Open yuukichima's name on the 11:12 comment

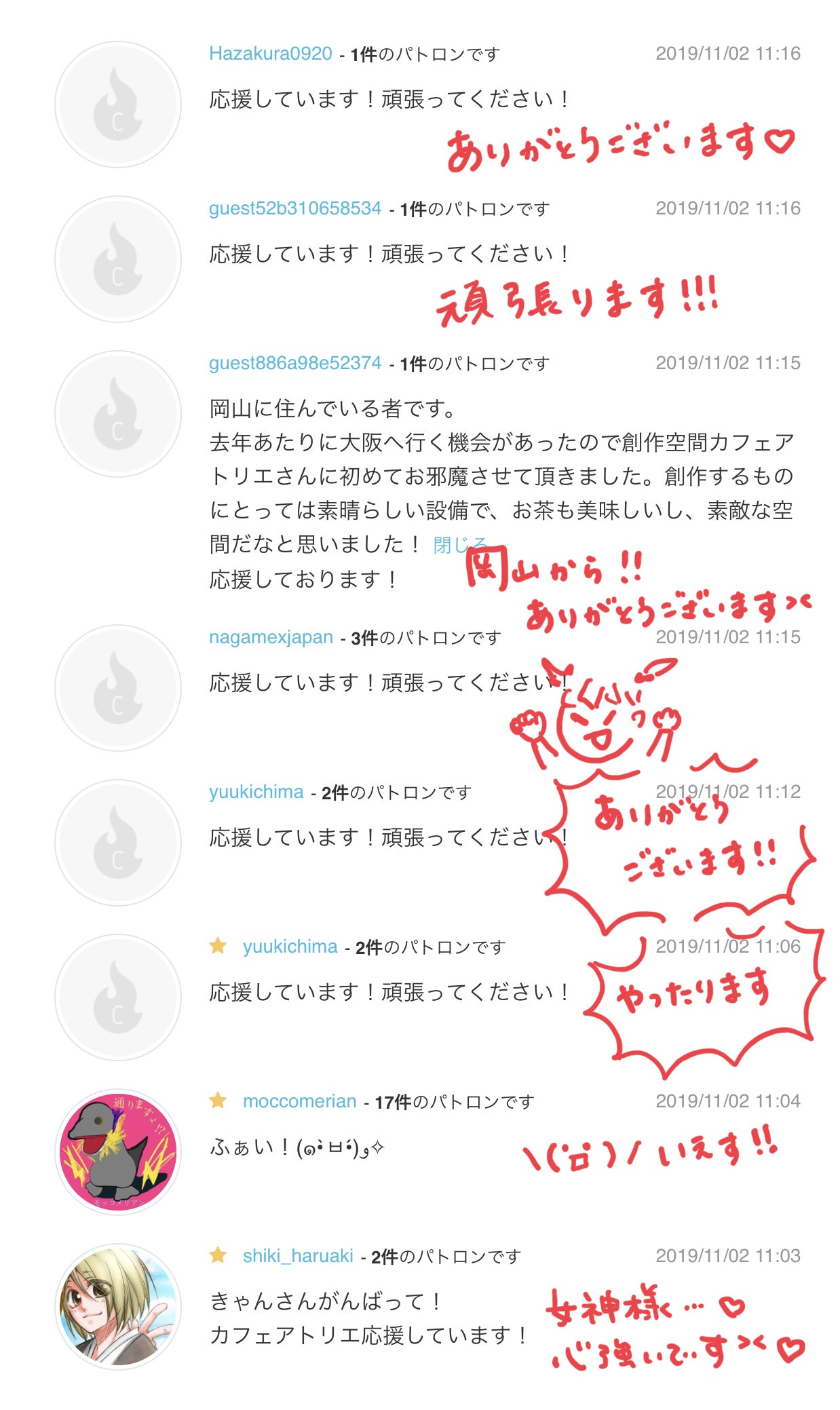(x=256, y=792)
